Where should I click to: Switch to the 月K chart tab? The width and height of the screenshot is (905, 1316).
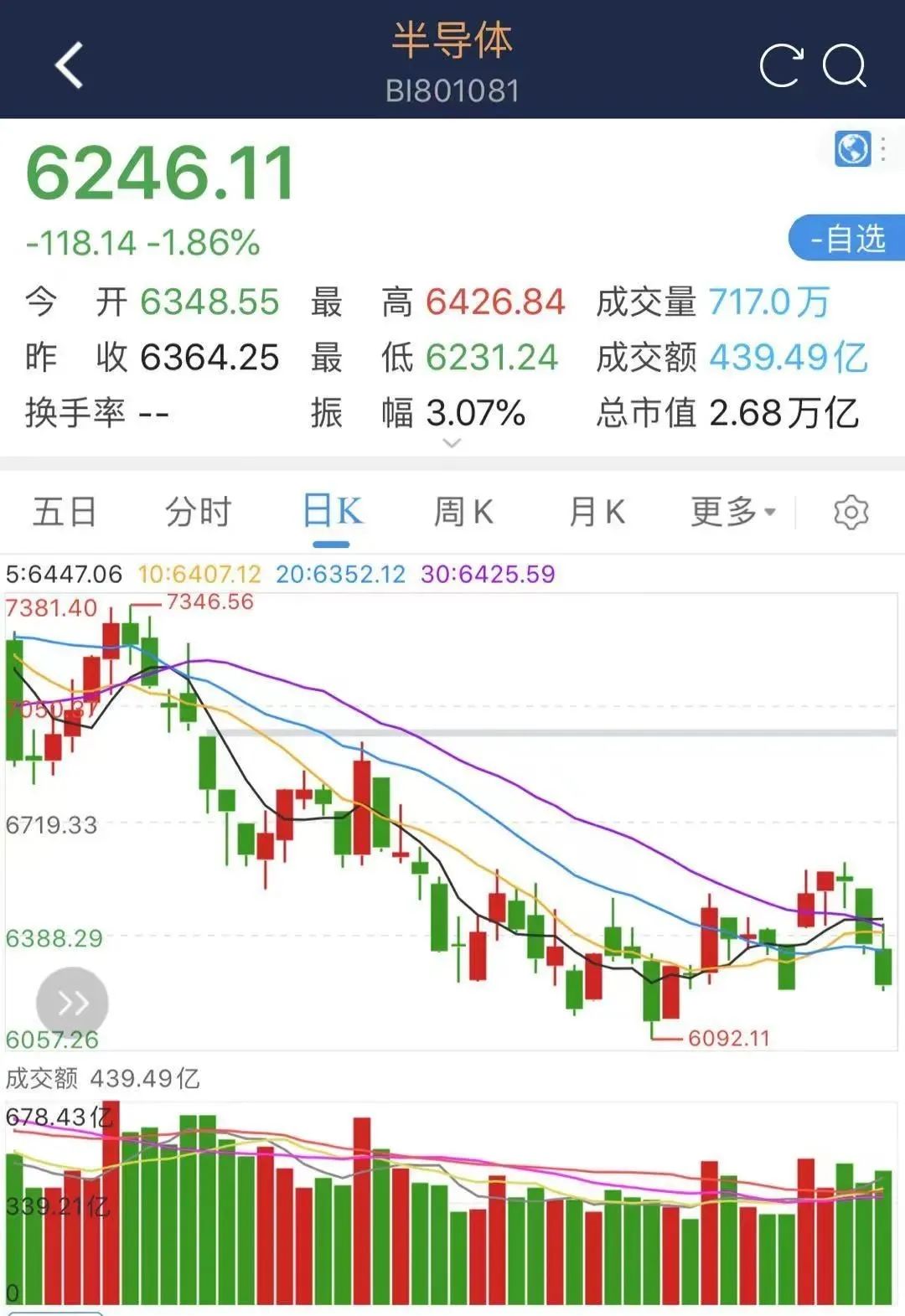(x=597, y=512)
